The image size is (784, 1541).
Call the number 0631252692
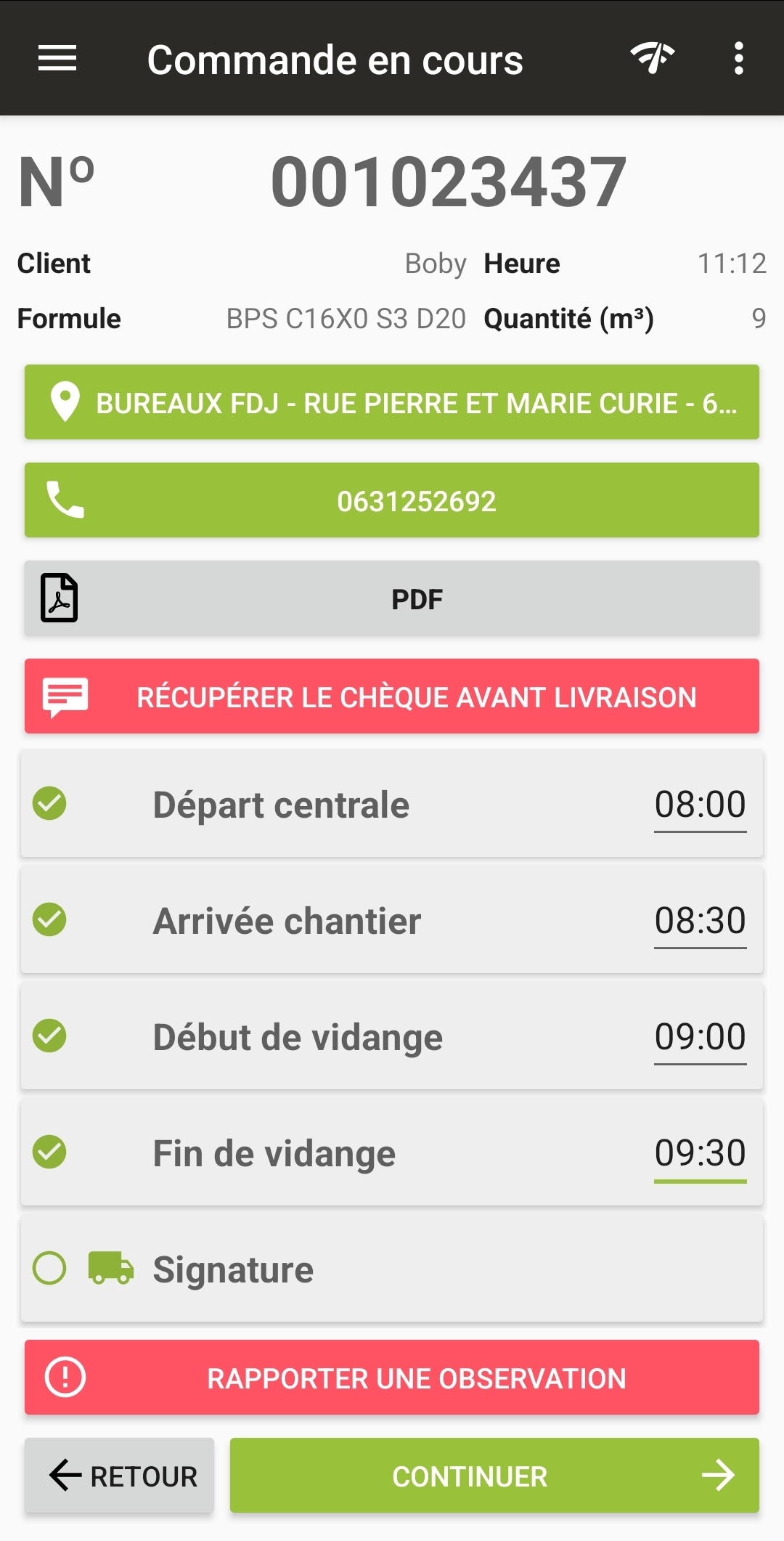[x=392, y=500]
